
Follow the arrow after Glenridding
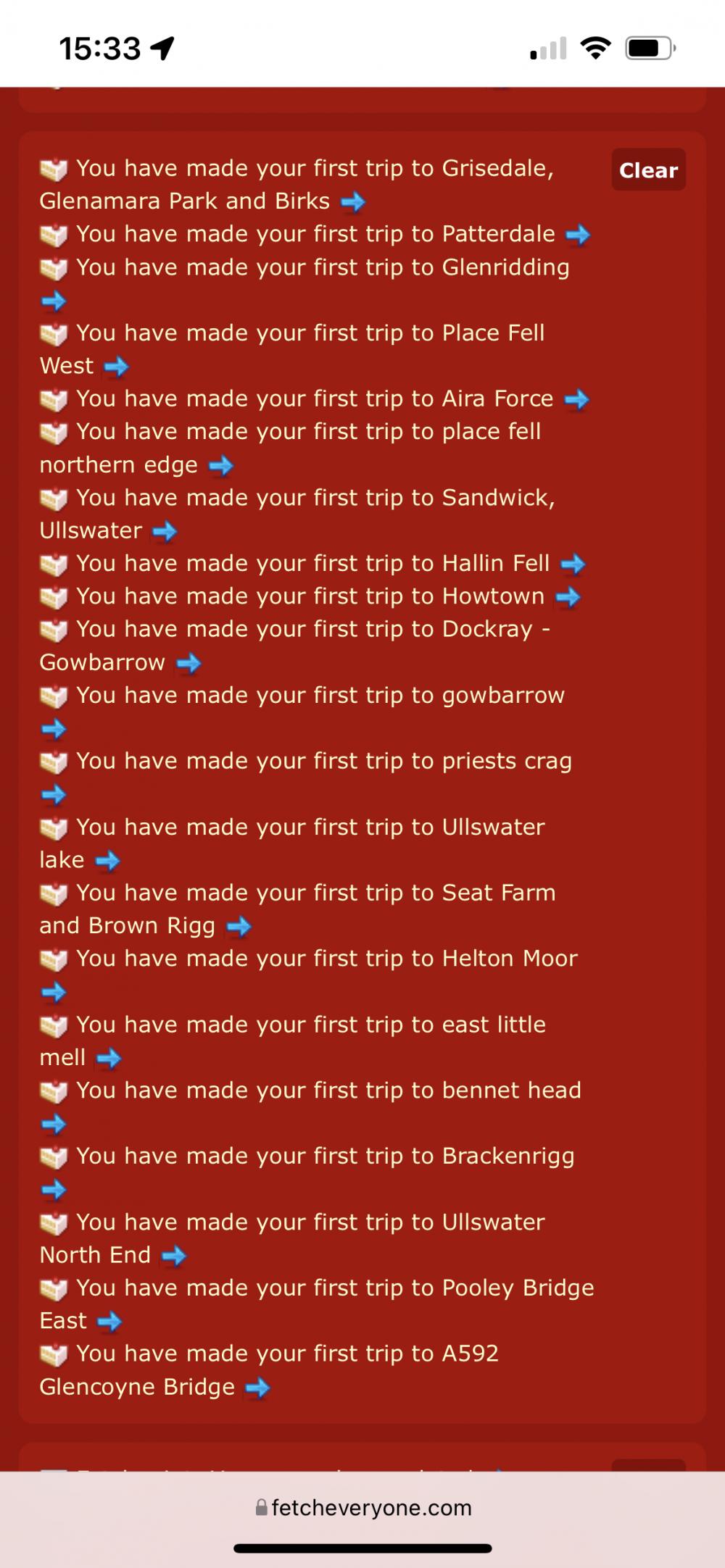pyautogui.click(x=54, y=301)
